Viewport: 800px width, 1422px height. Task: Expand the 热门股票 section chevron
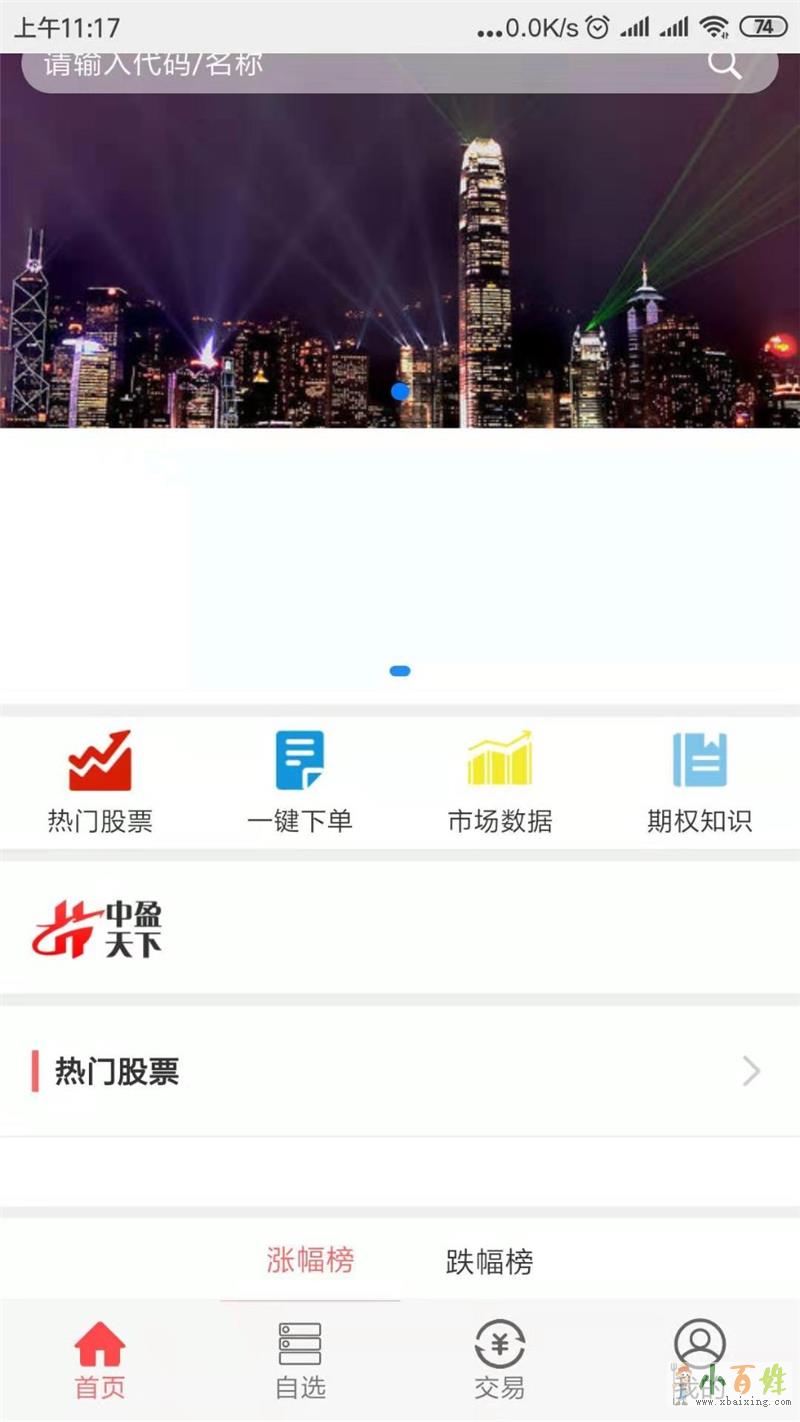point(751,1072)
